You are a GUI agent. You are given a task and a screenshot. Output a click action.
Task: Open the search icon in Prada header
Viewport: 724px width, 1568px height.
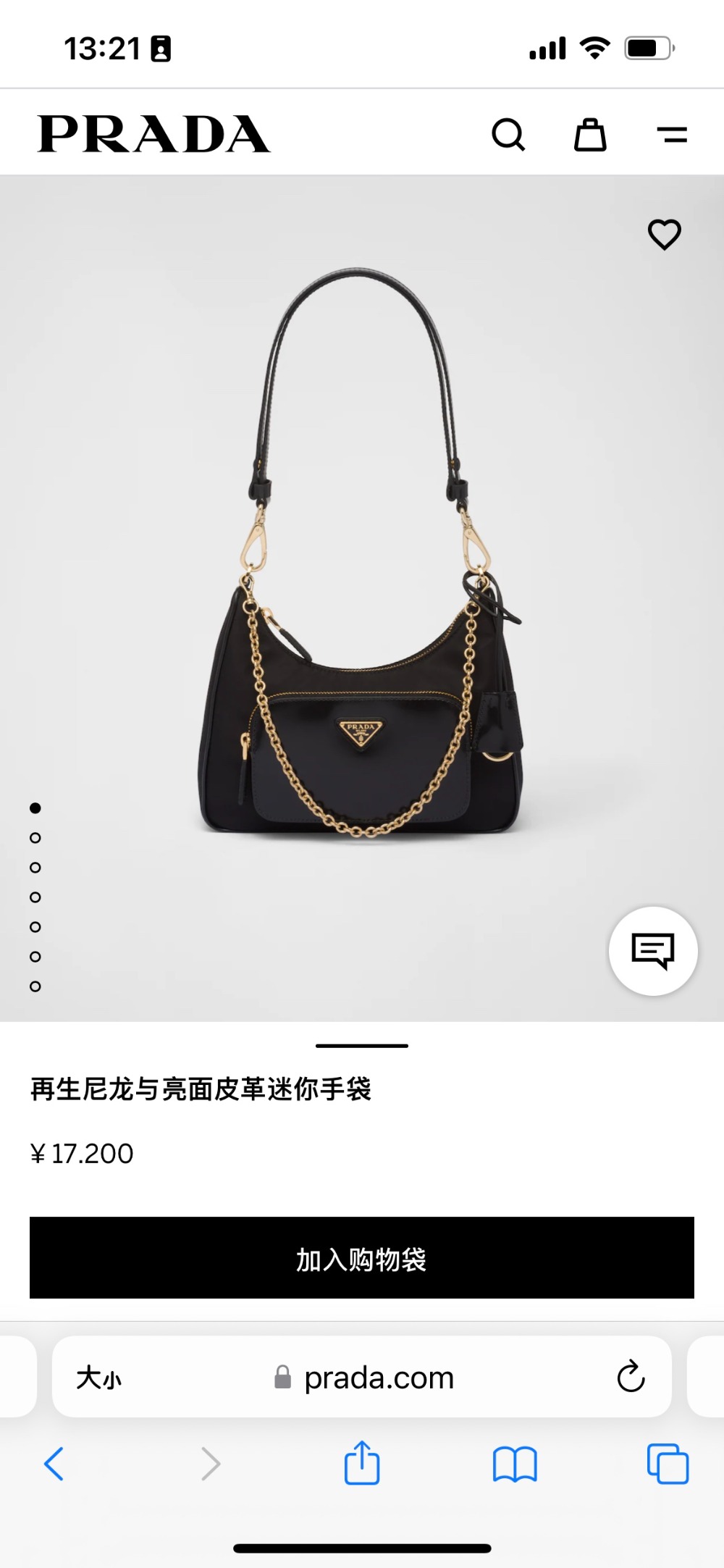point(508,135)
